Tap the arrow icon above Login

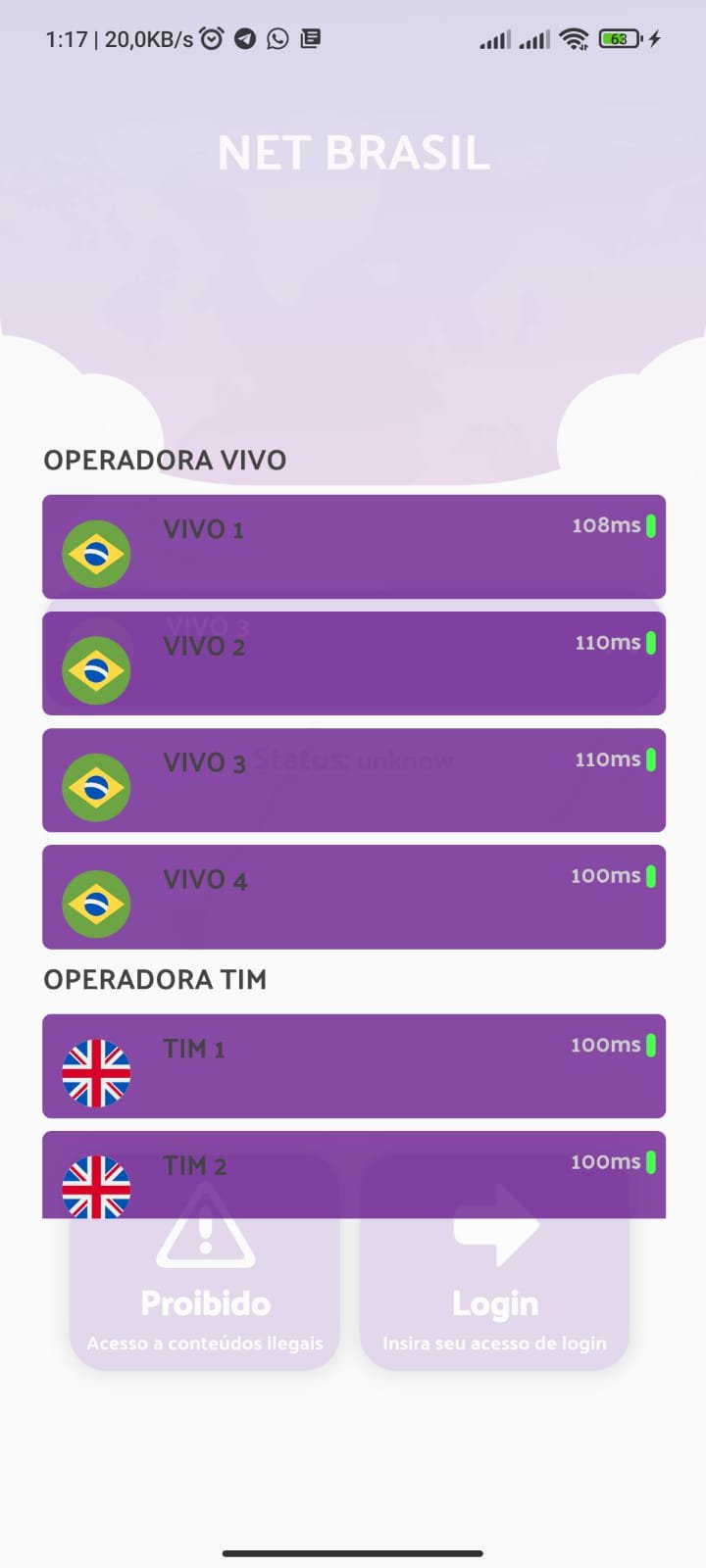pos(495,1230)
